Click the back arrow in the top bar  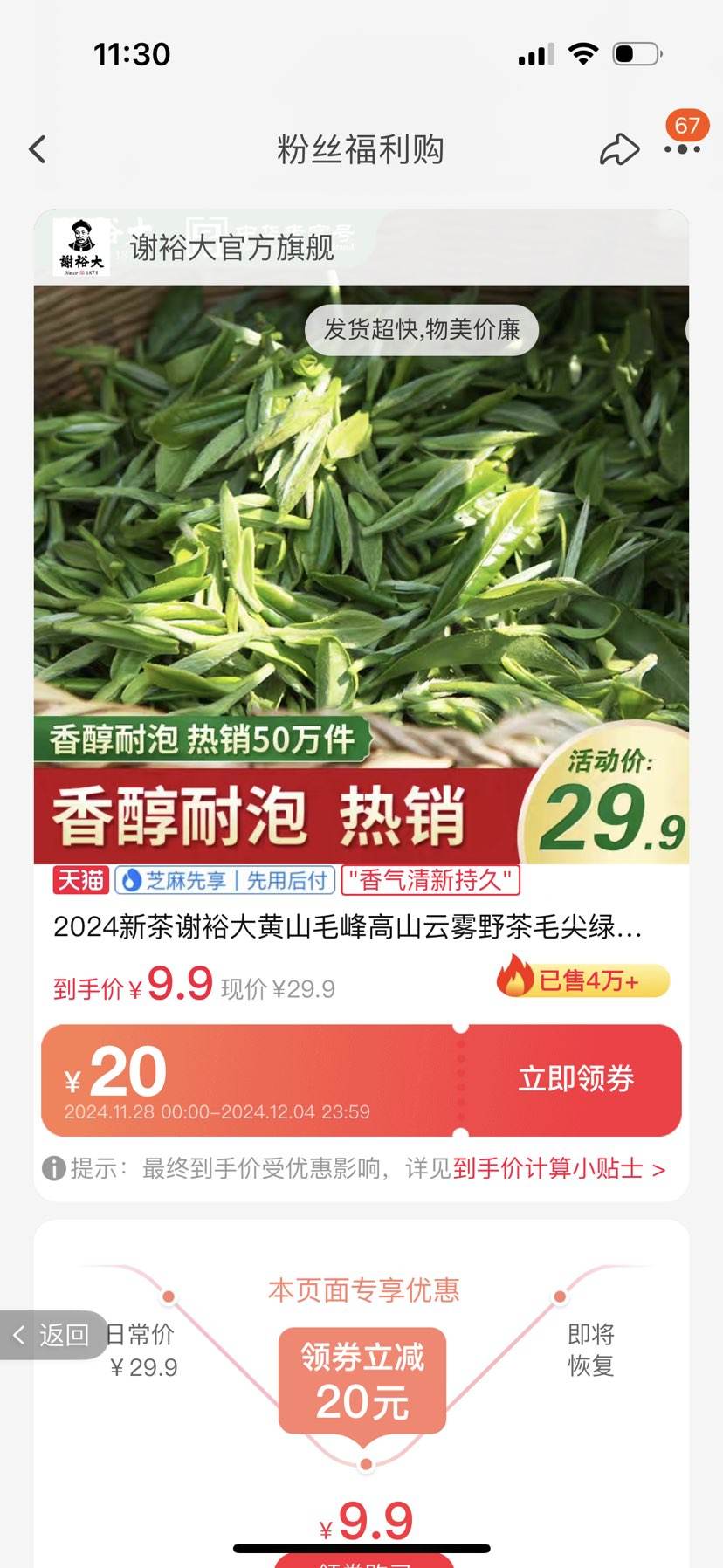(37, 149)
